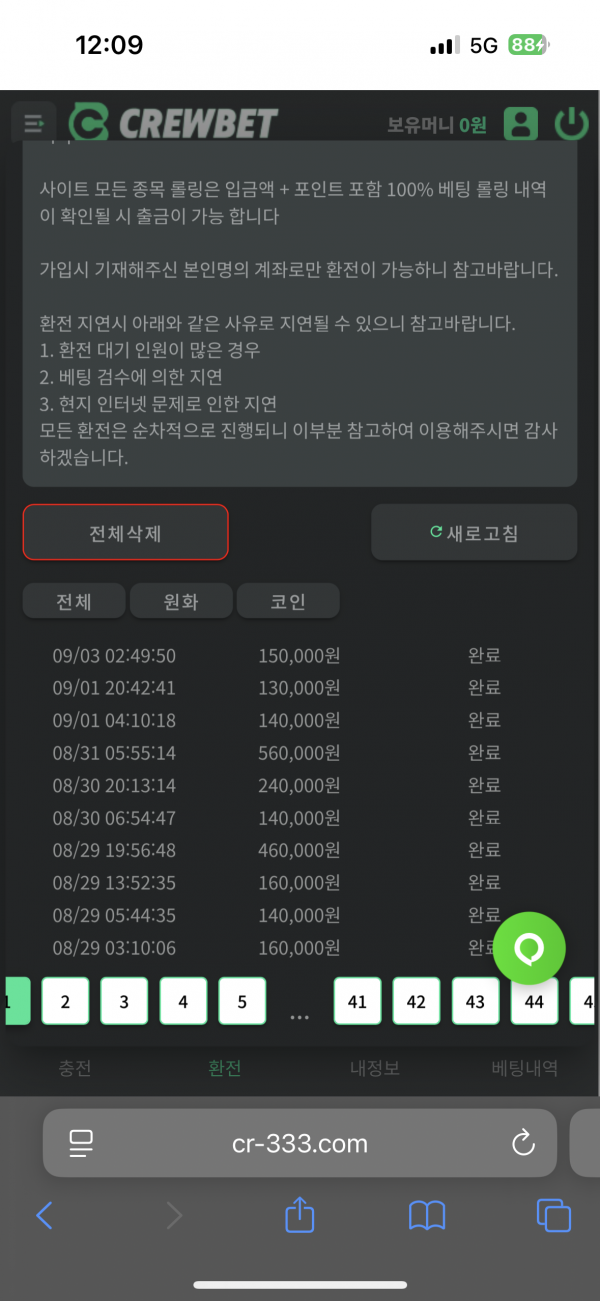Jump to page 5

point(242,1001)
